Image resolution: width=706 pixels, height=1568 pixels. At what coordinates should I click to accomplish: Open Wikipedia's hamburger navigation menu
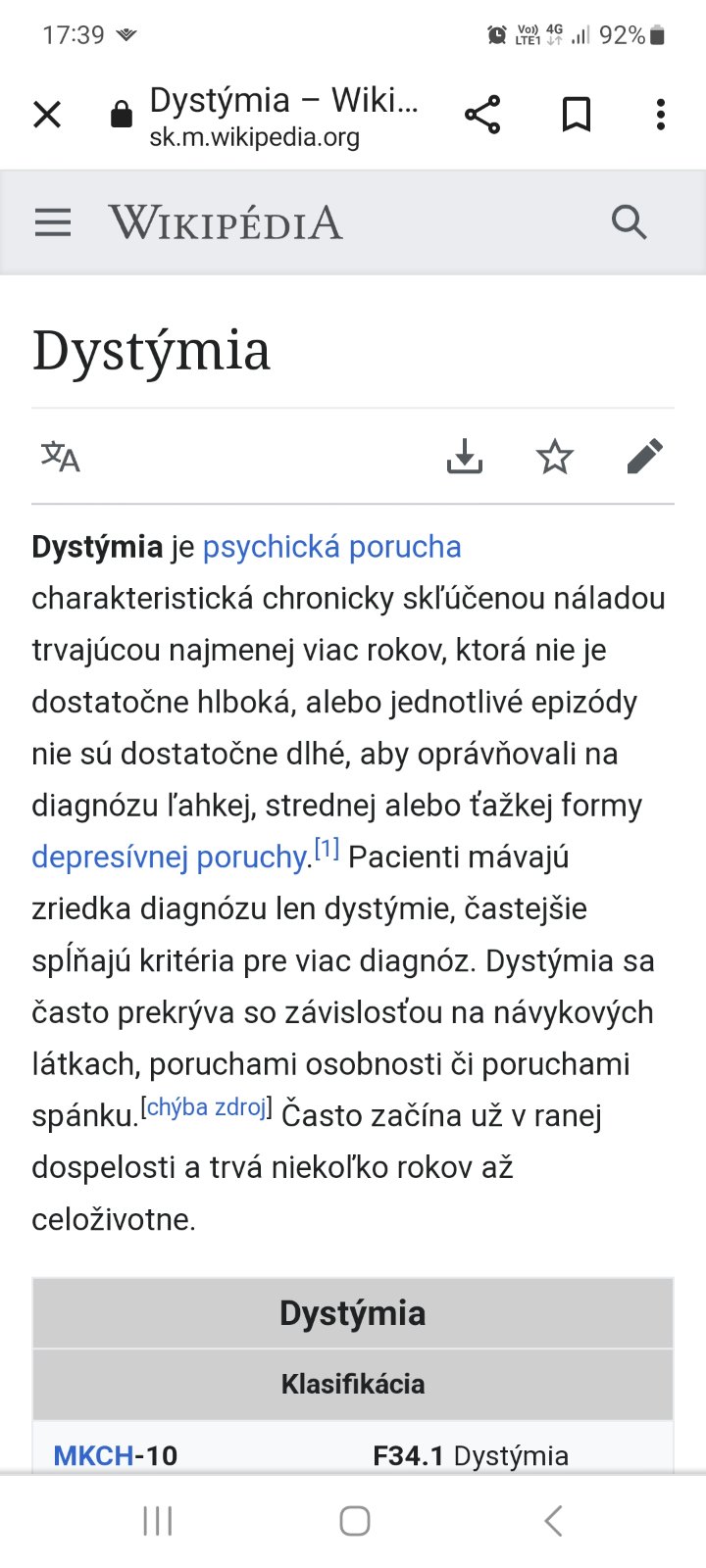click(53, 222)
